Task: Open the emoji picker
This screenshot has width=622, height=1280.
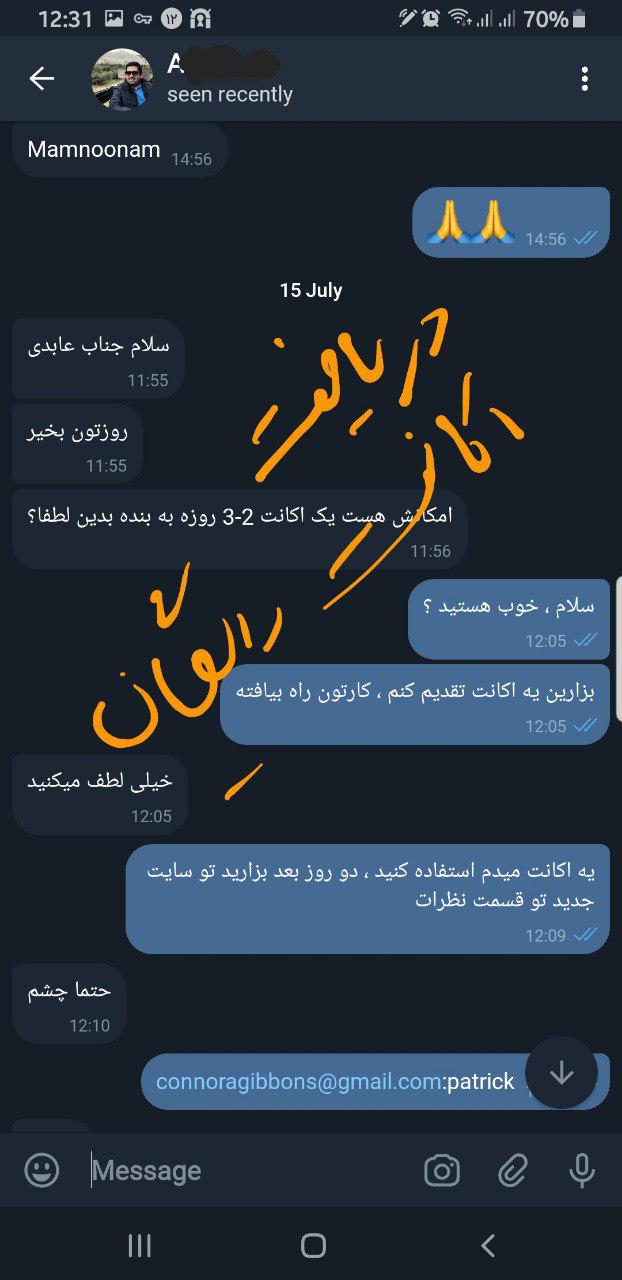Action: [42, 1170]
